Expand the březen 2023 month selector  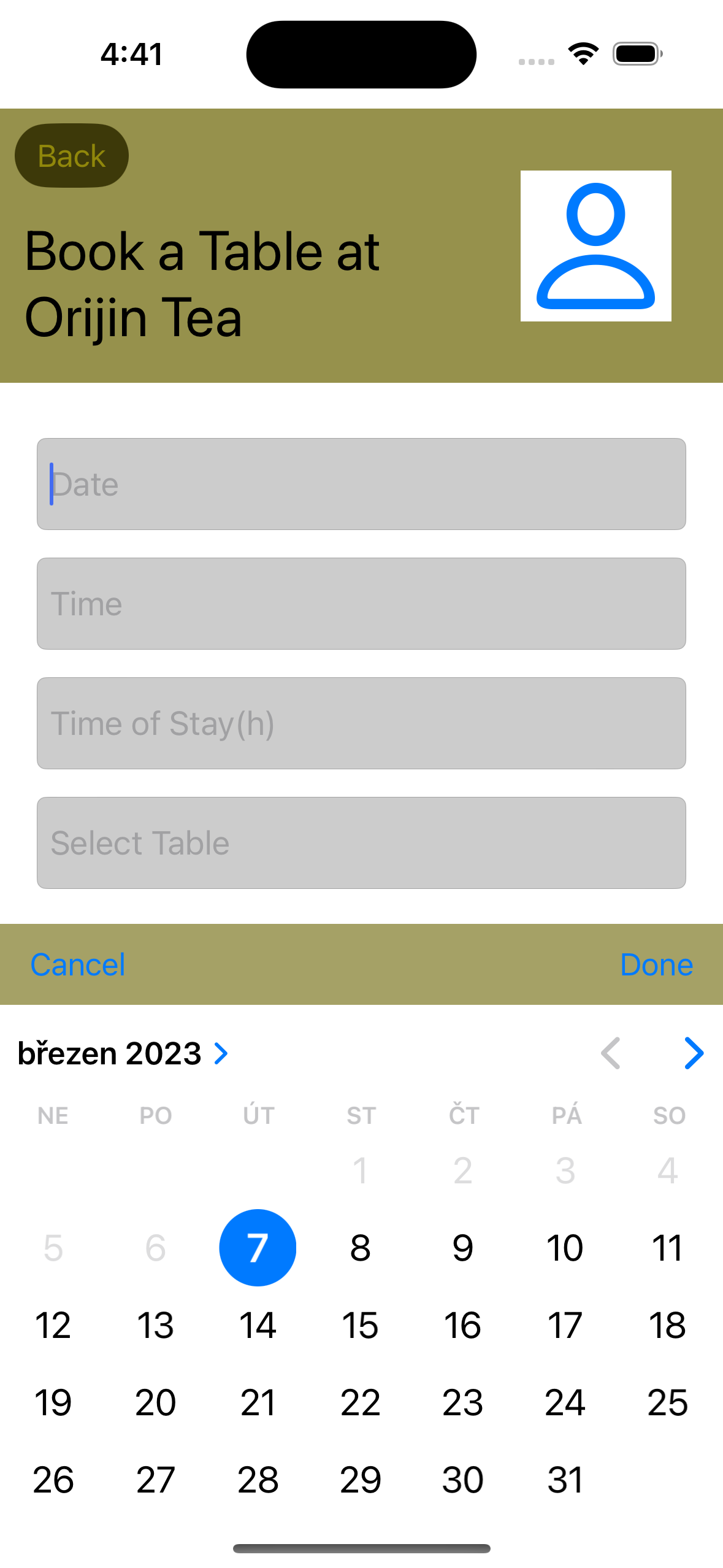[123, 1053]
